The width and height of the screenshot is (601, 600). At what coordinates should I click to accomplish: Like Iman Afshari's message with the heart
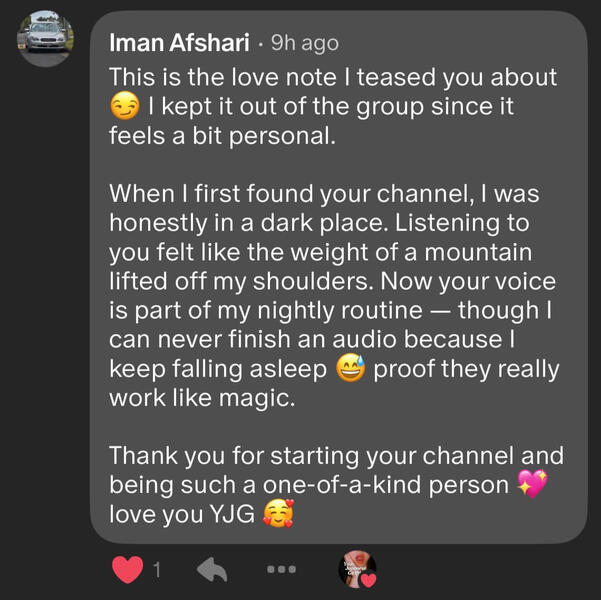(126, 570)
